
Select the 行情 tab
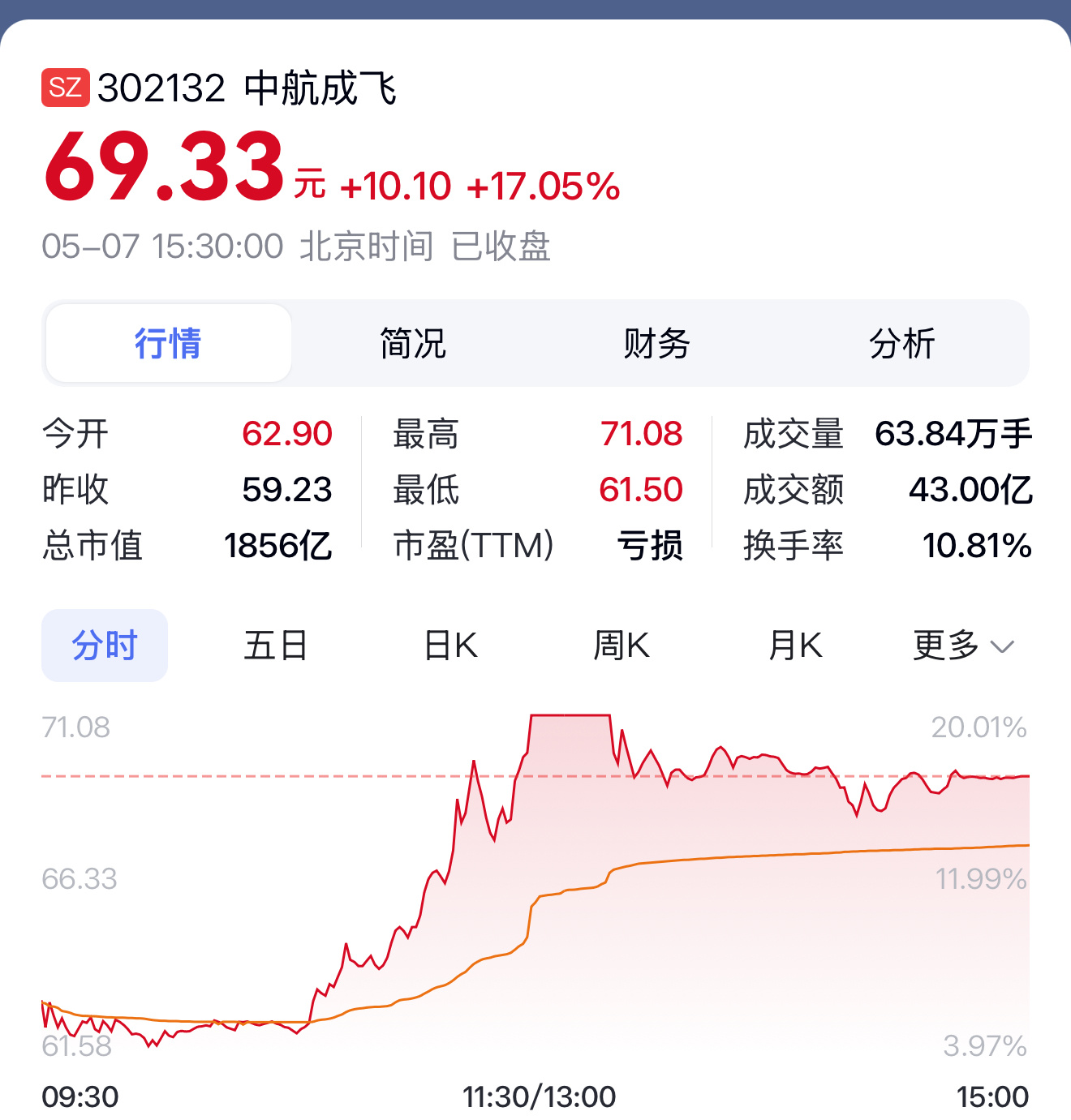click(167, 343)
